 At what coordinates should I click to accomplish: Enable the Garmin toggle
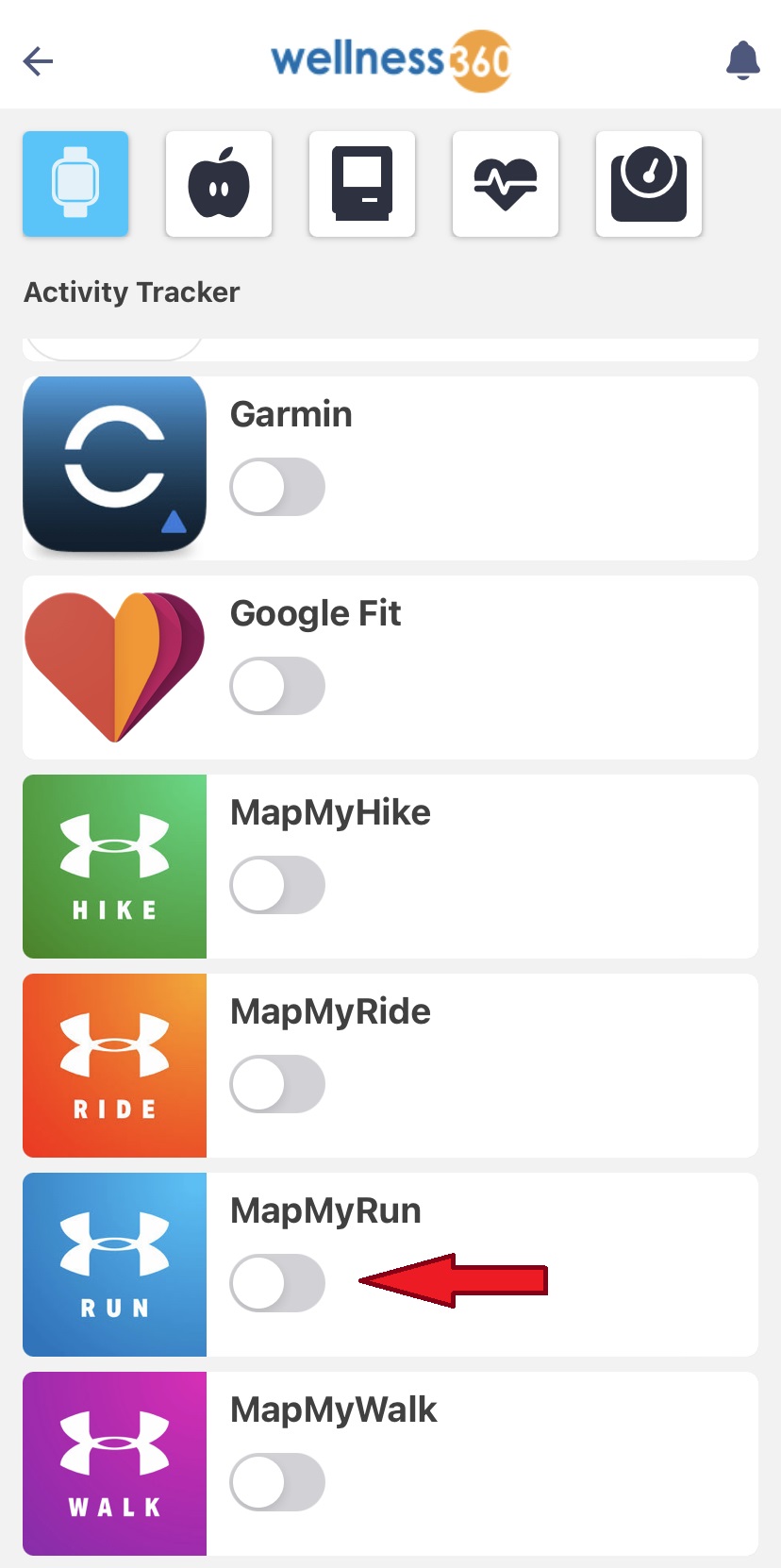[x=277, y=487]
